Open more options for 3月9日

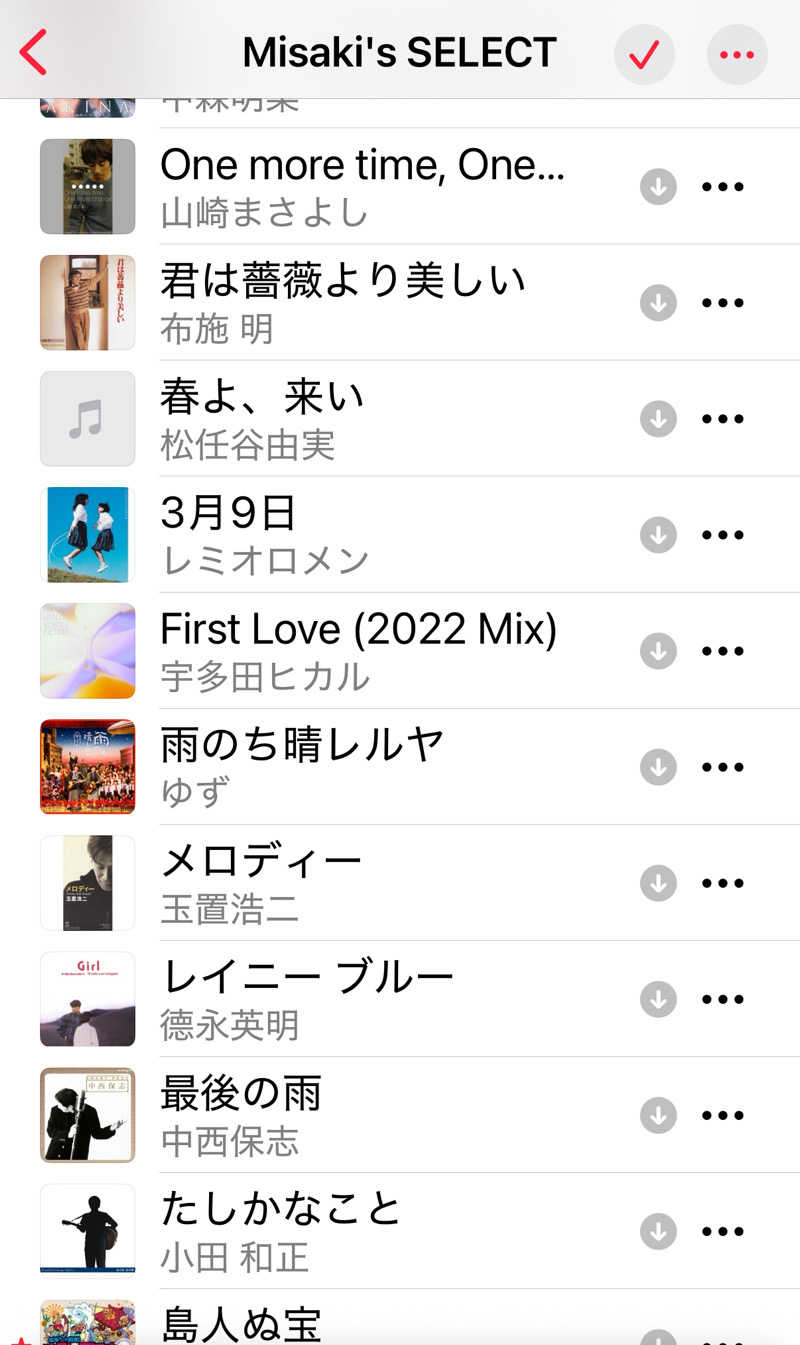point(723,535)
